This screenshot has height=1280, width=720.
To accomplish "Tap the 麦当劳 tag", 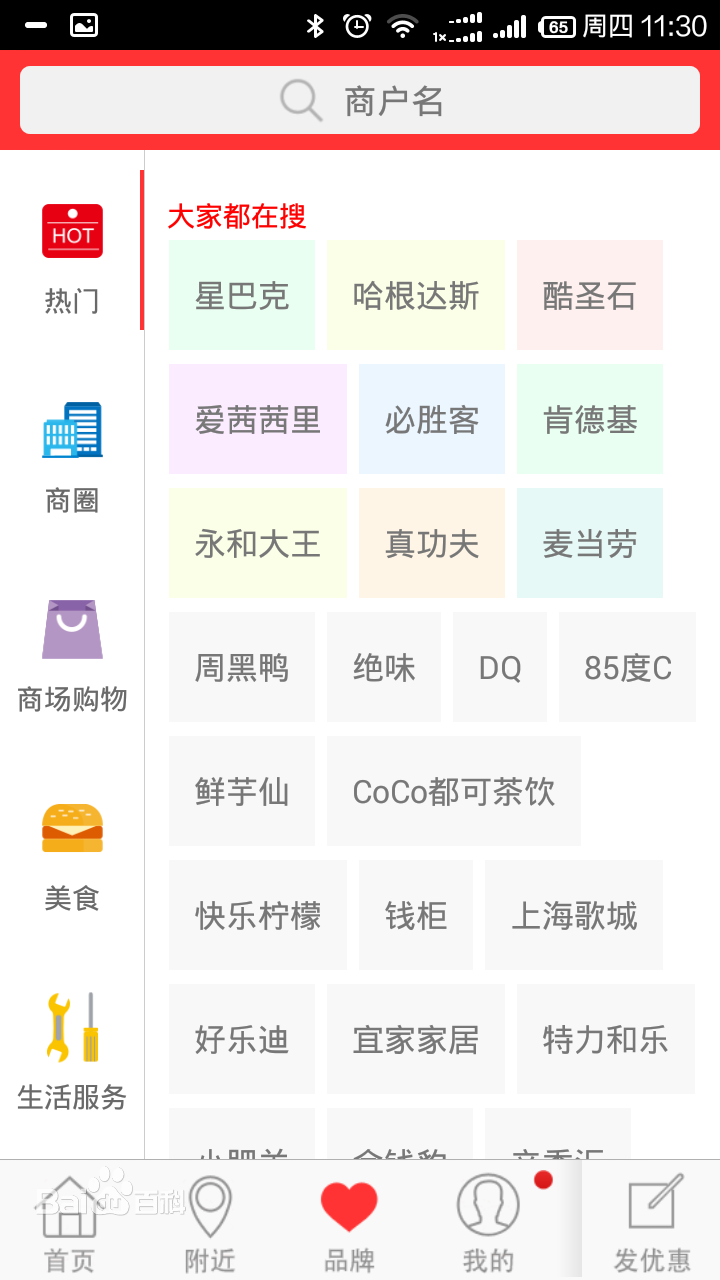I will pos(589,543).
